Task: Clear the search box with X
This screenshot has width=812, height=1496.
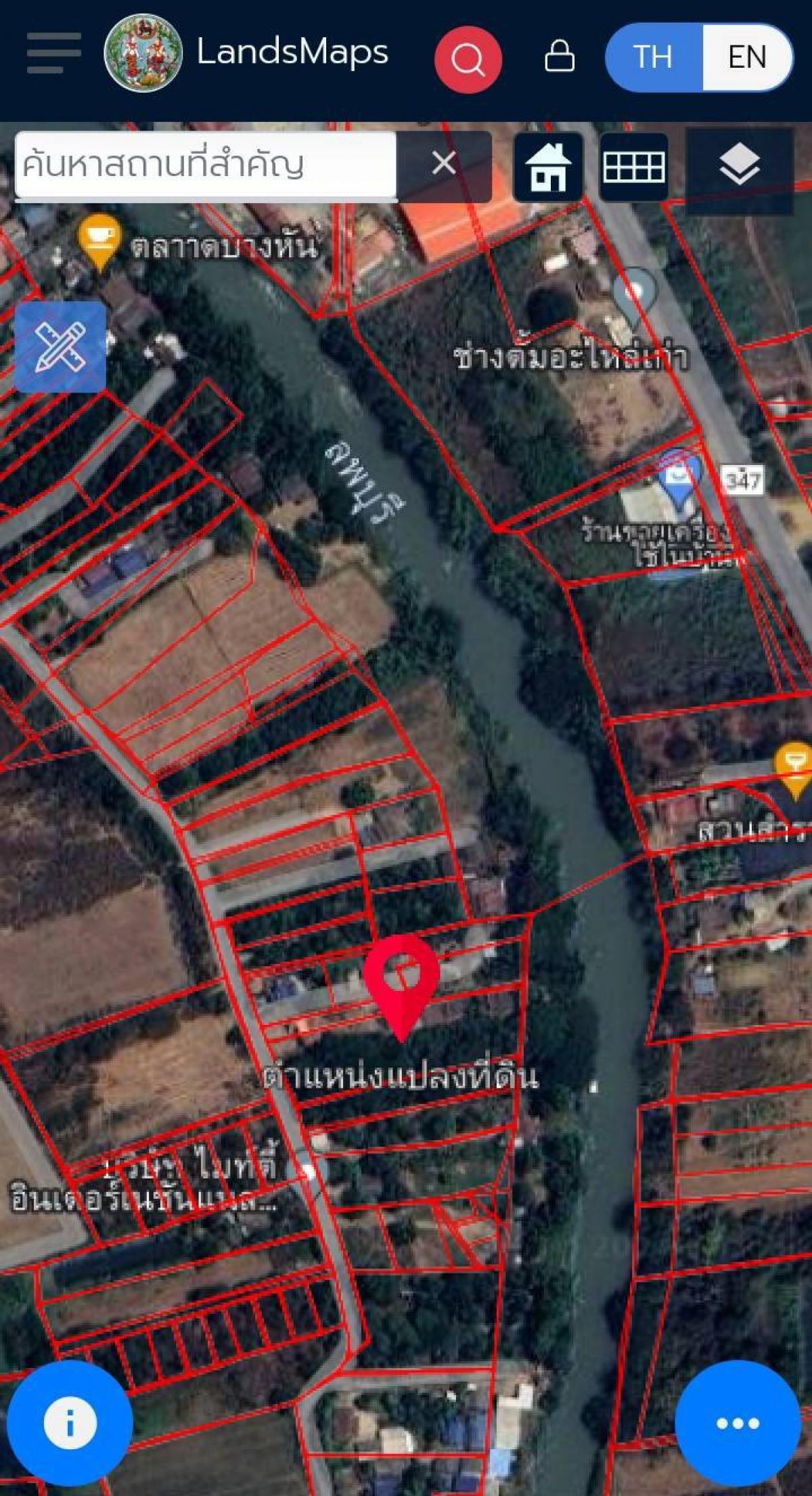Action: (444, 164)
